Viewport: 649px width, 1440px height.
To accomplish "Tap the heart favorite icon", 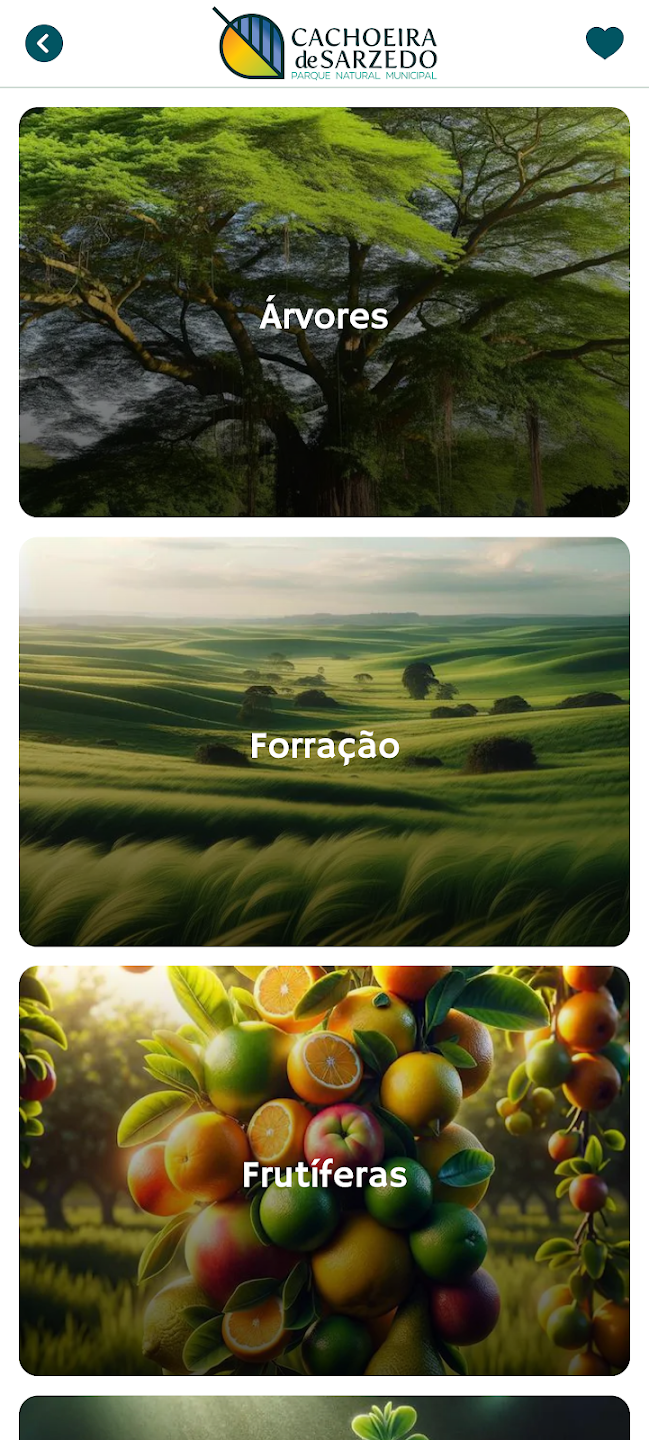I will [x=604, y=43].
